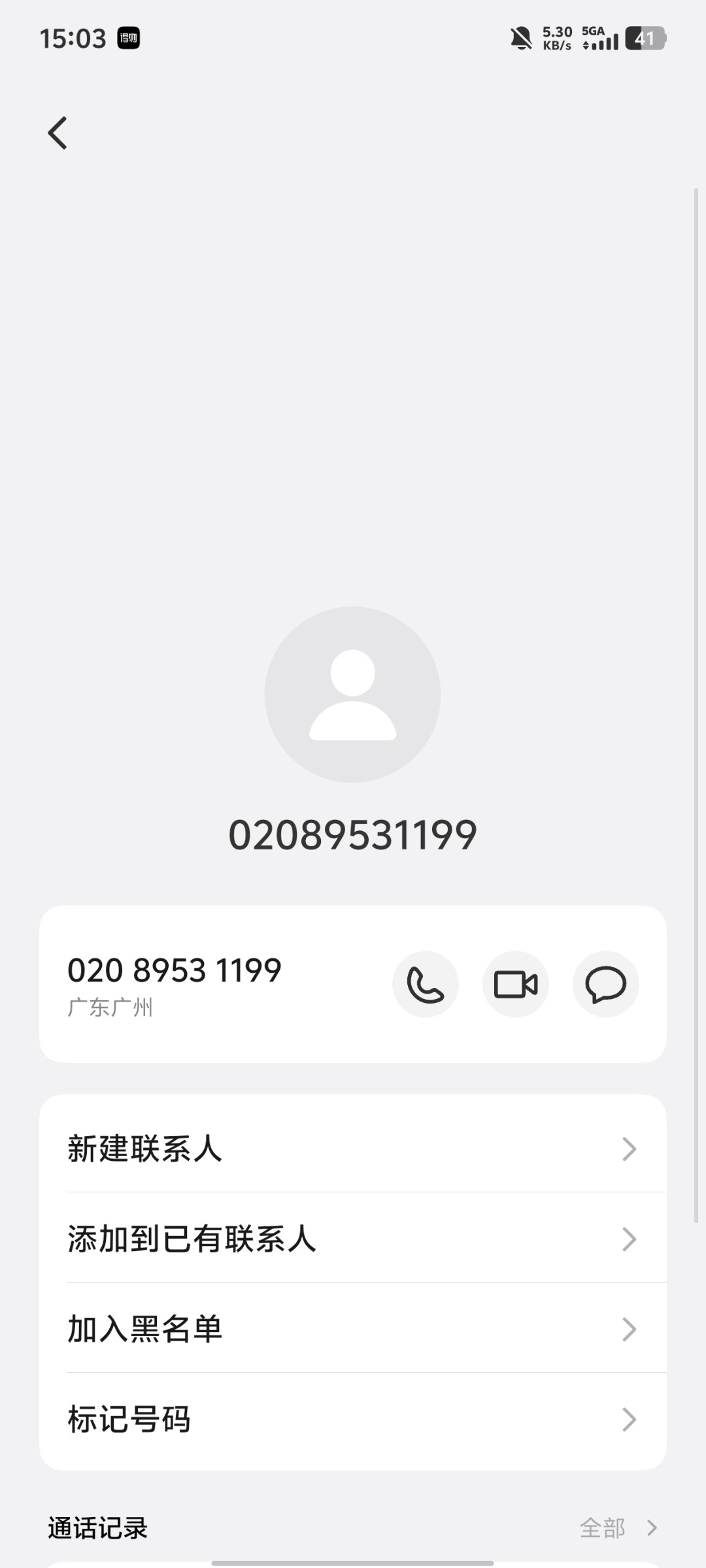Open 标记号码 to tag this number
The width and height of the screenshot is (706, 1568).
(x=353, y=1419)
